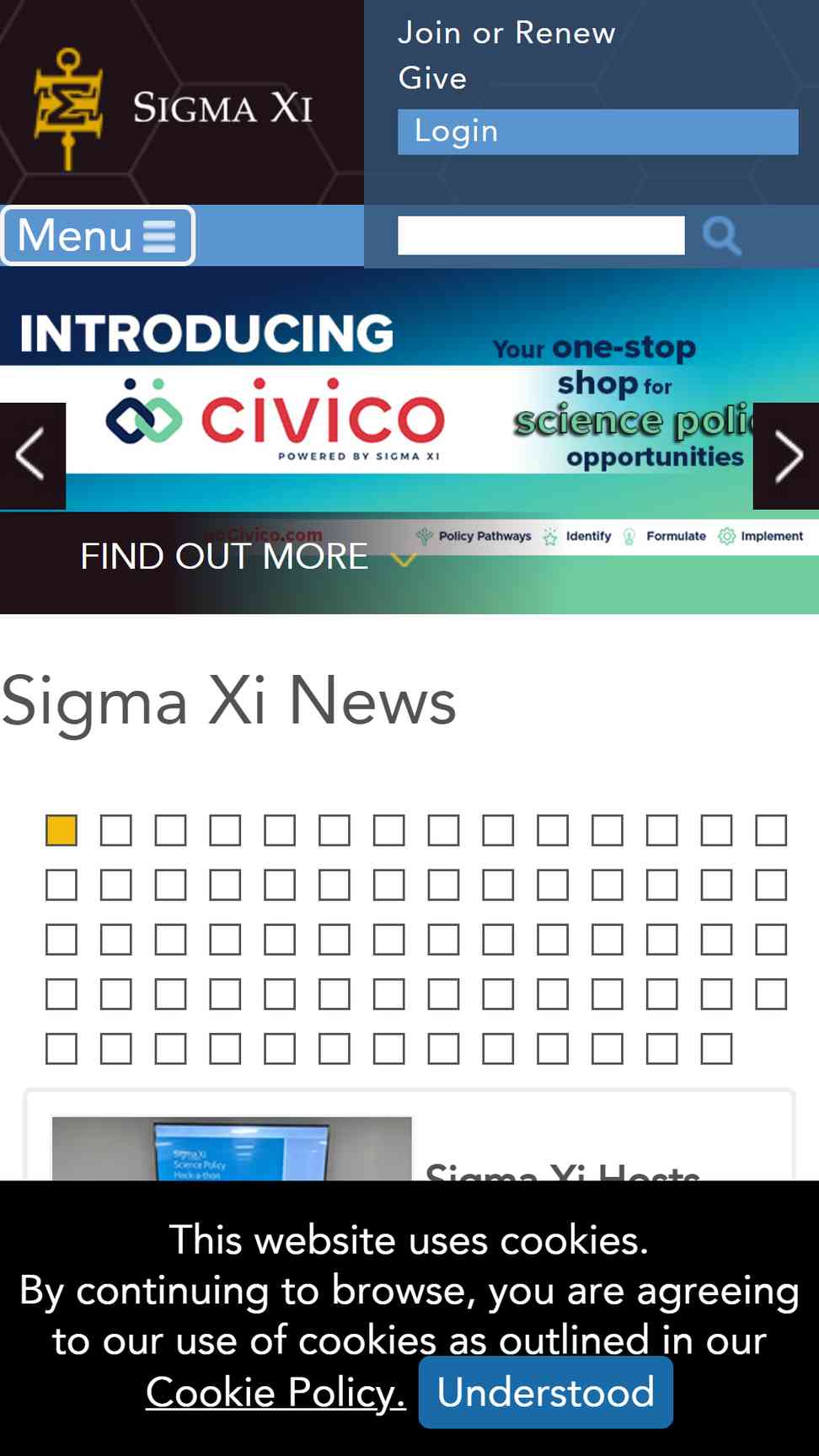Open the Join or Renew link
The image size is (819, 1456).
pyautogui.click(x=506, y=33)
